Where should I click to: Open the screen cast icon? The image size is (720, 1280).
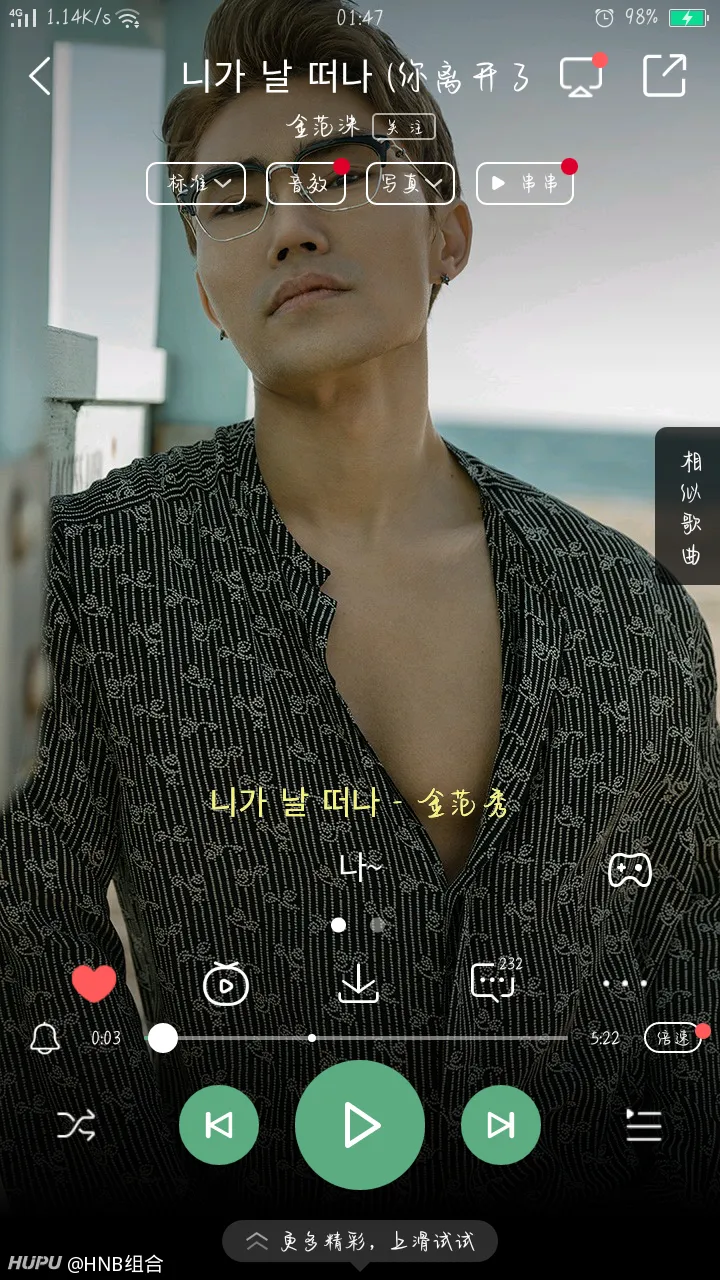coord(582,77)
